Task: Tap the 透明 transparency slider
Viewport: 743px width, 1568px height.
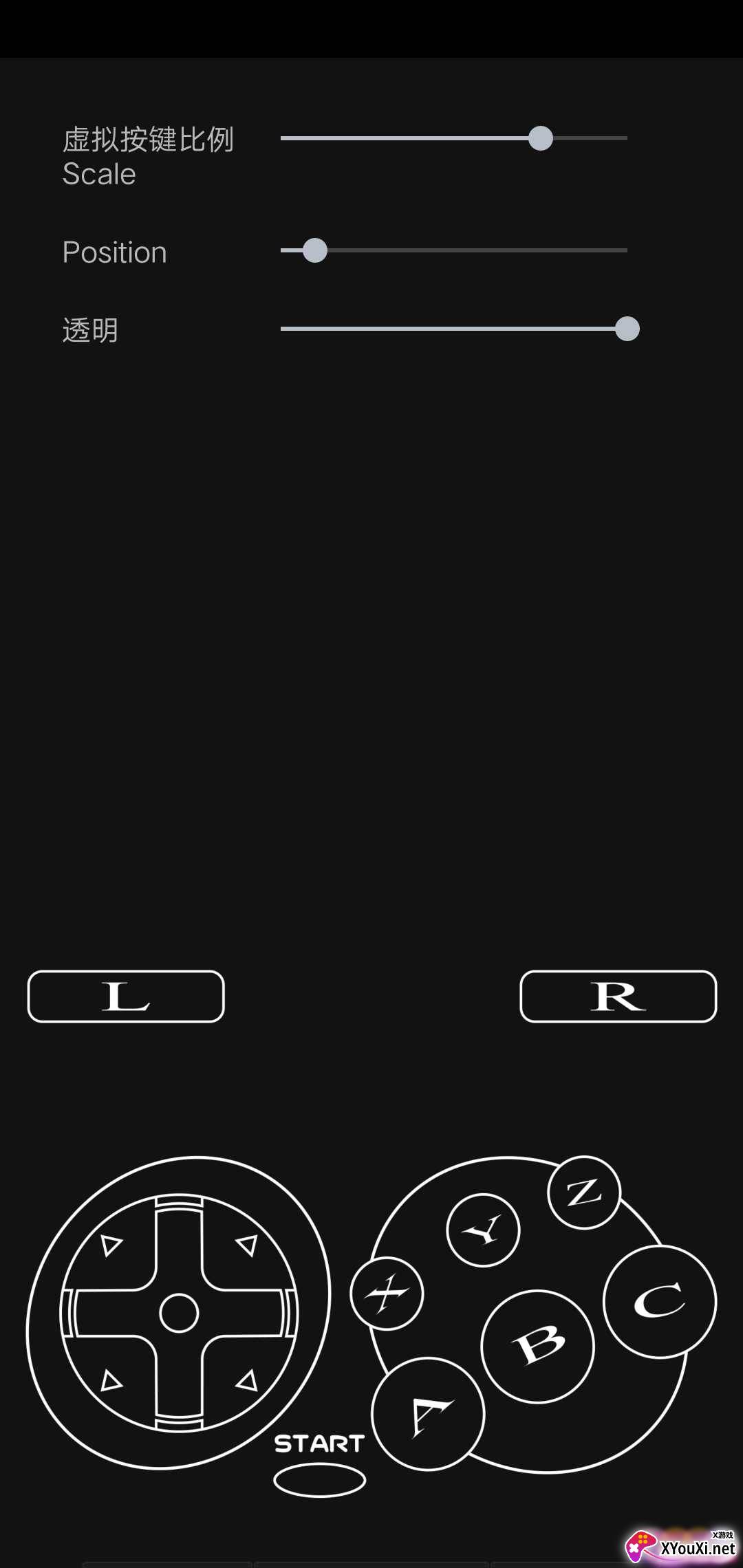Action: pyautogui.click(x=454, y=329)
